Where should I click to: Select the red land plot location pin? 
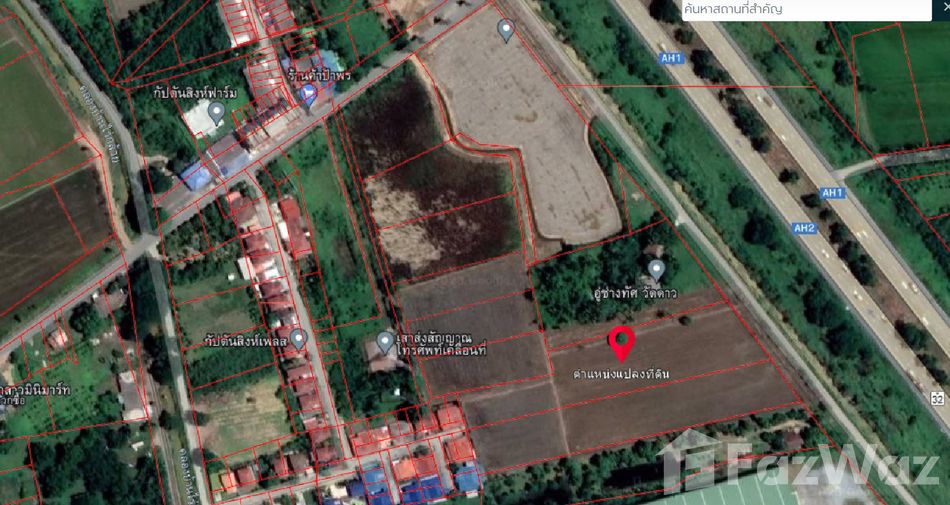[x=621, y=342]
